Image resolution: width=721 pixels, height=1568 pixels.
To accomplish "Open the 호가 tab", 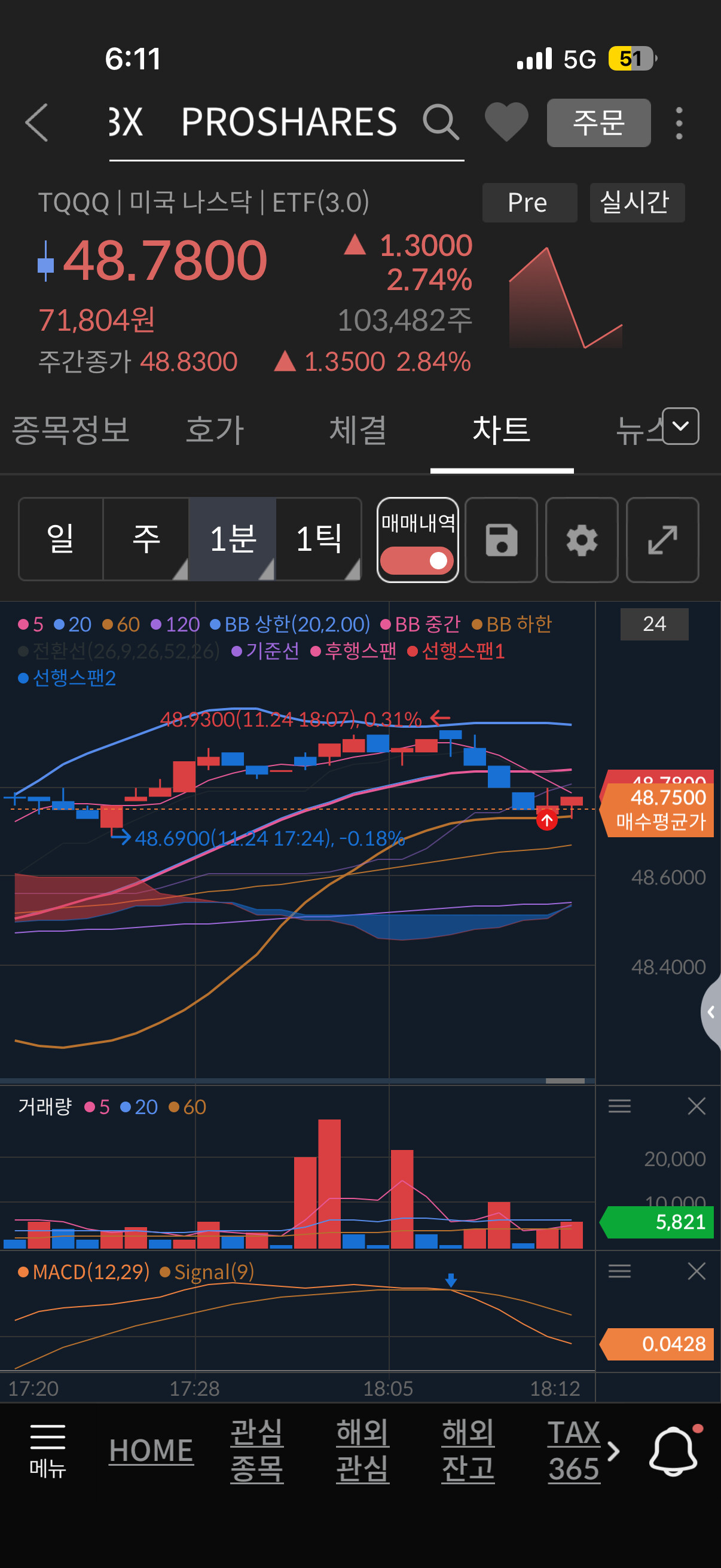I will [x=215, y=430].
